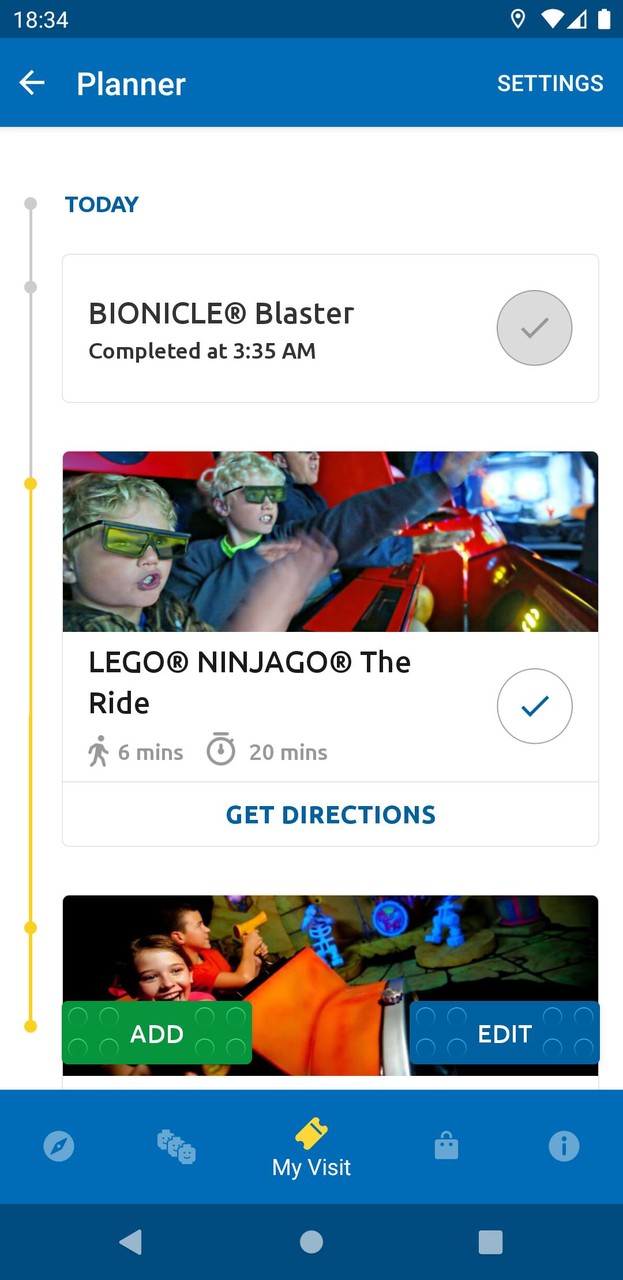Open the shopping bag tab
This screenshot has width=623, height=1280.
click(446, 1146)
